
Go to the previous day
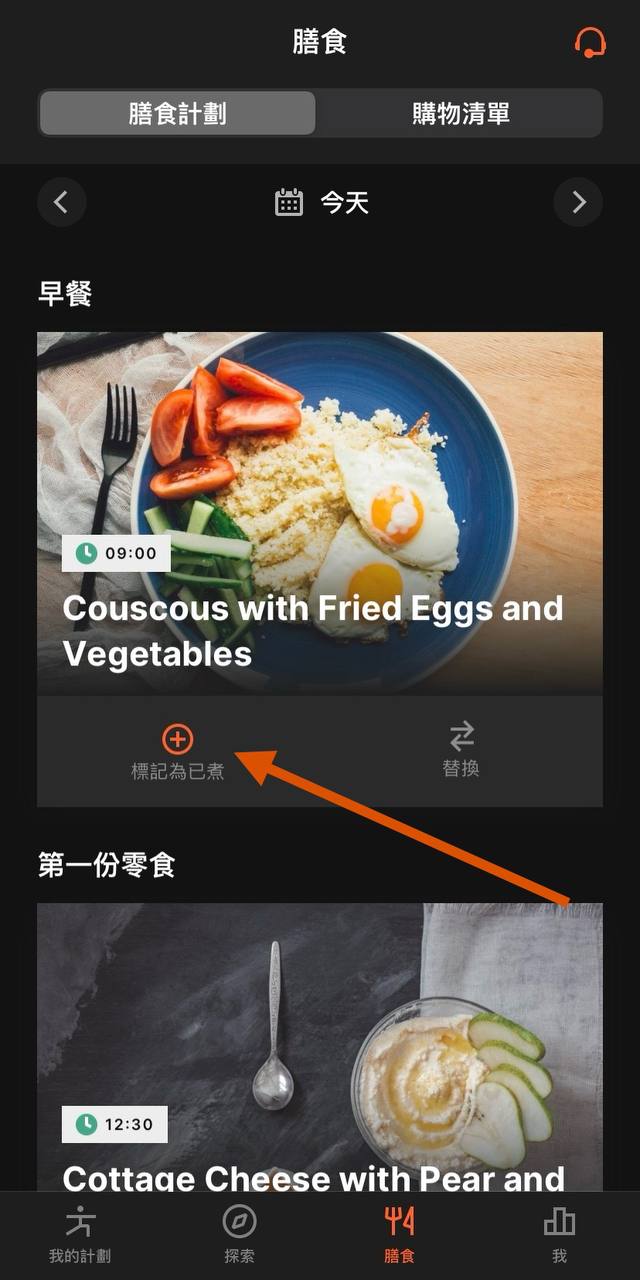[62, 203]
